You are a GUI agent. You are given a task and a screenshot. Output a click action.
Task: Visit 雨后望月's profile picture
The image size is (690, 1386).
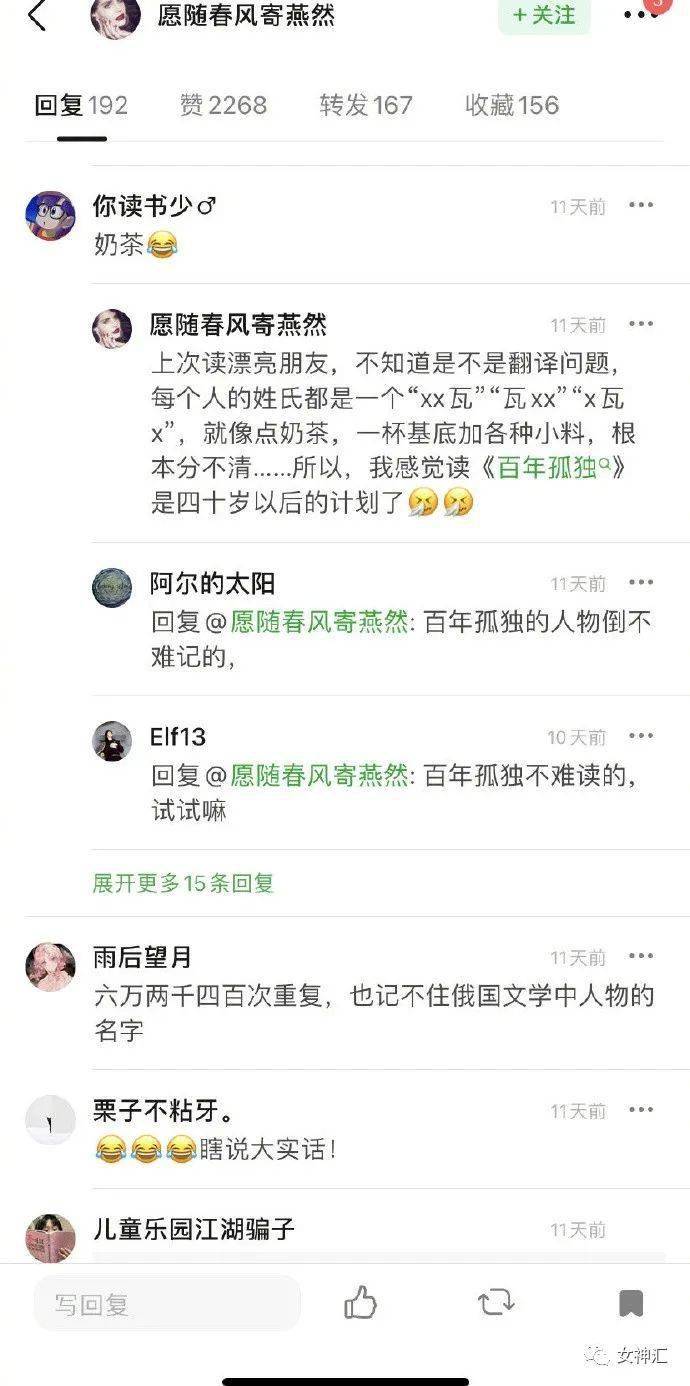(x=51, y=966)
